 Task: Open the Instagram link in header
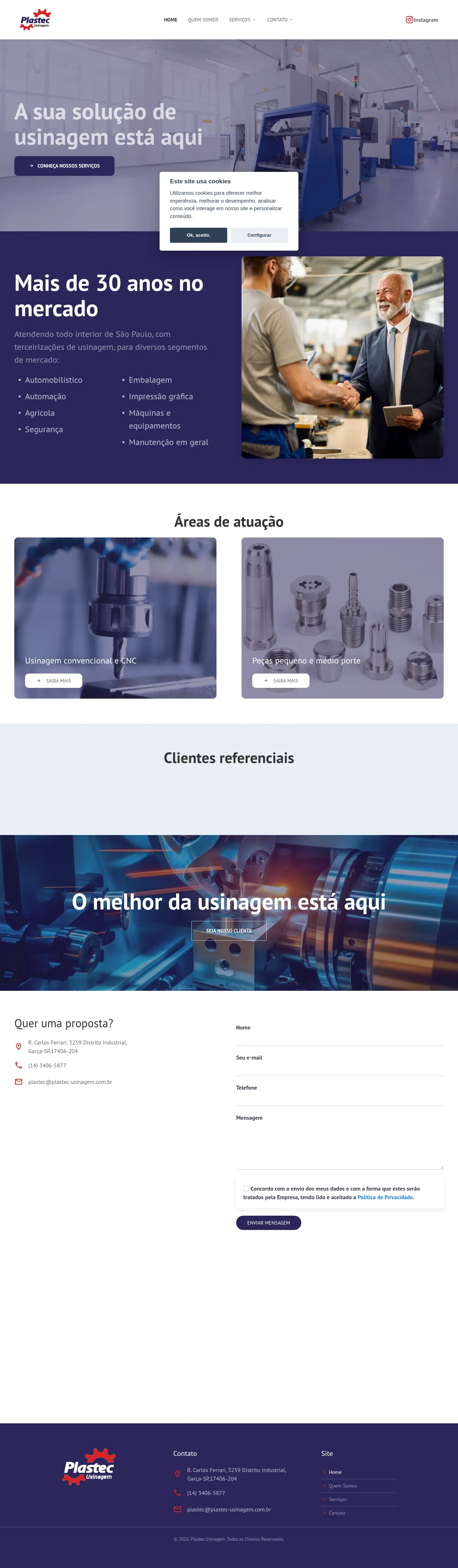(422, 20)
